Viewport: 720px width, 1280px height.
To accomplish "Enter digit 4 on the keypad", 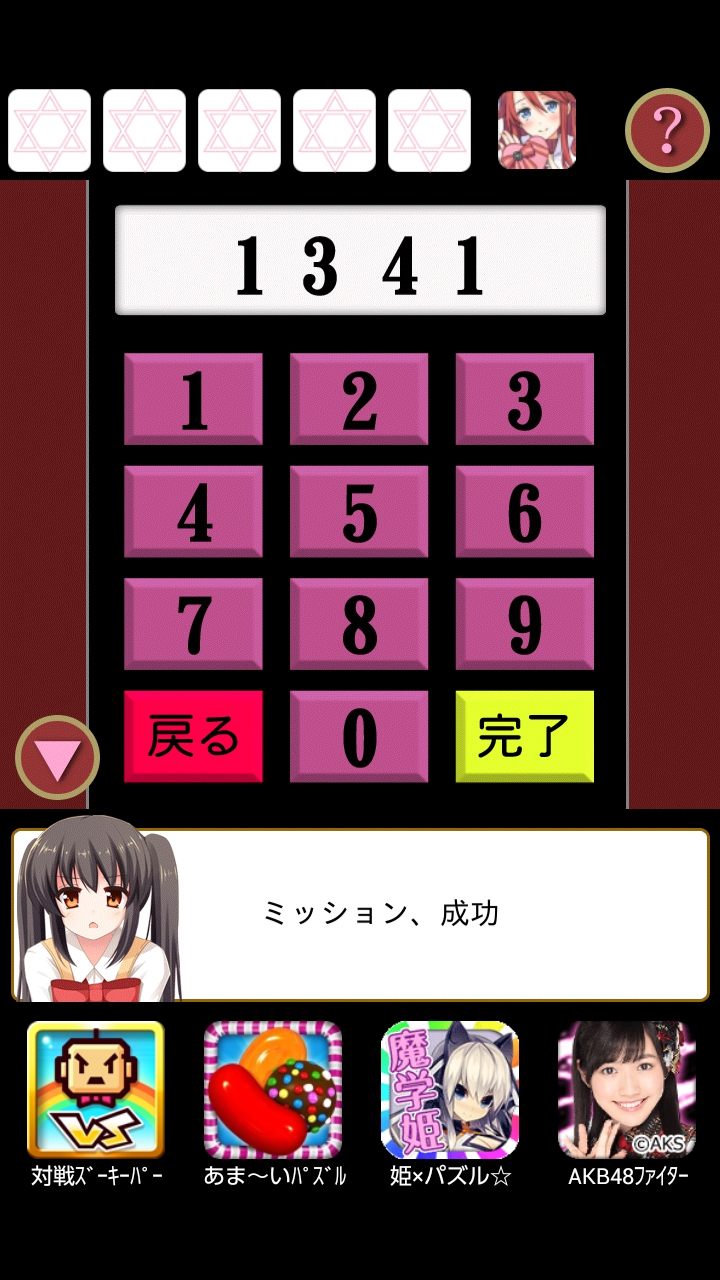I will tap(193, 511).
